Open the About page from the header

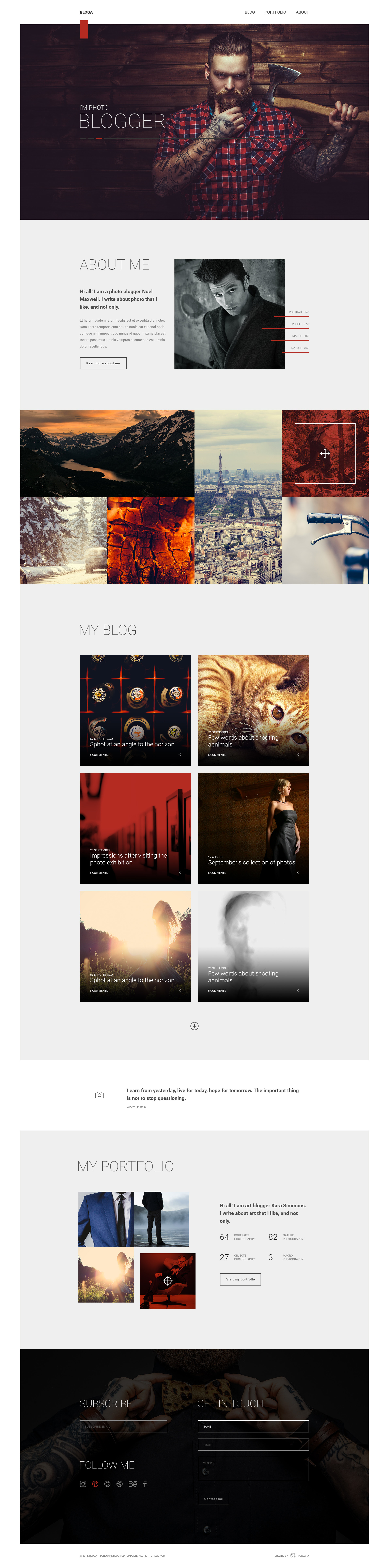coord(302,12)
